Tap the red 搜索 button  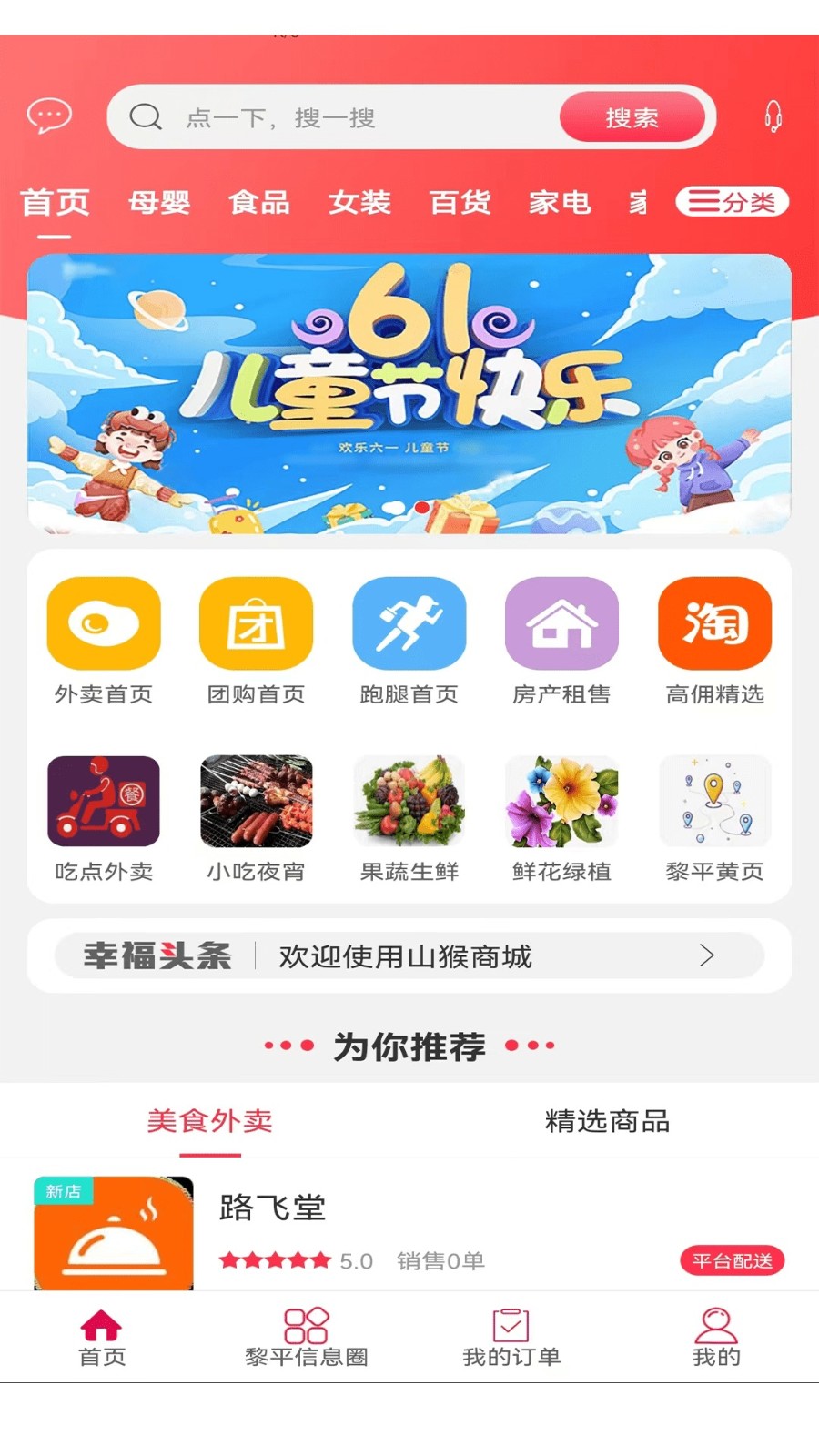(x=632, y=117)
